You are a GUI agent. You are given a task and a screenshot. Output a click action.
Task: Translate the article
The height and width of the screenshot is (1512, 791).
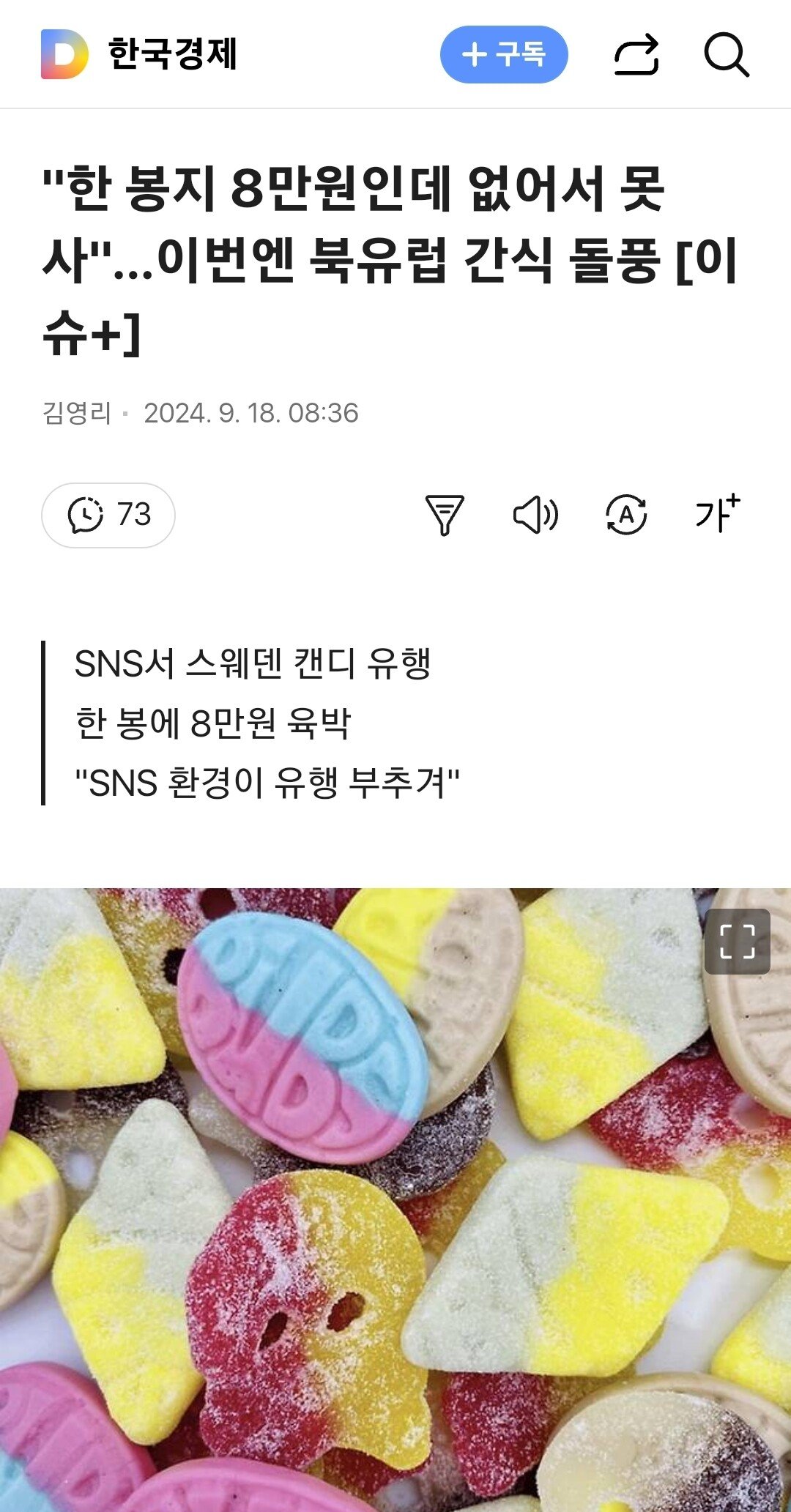(626, 515)
